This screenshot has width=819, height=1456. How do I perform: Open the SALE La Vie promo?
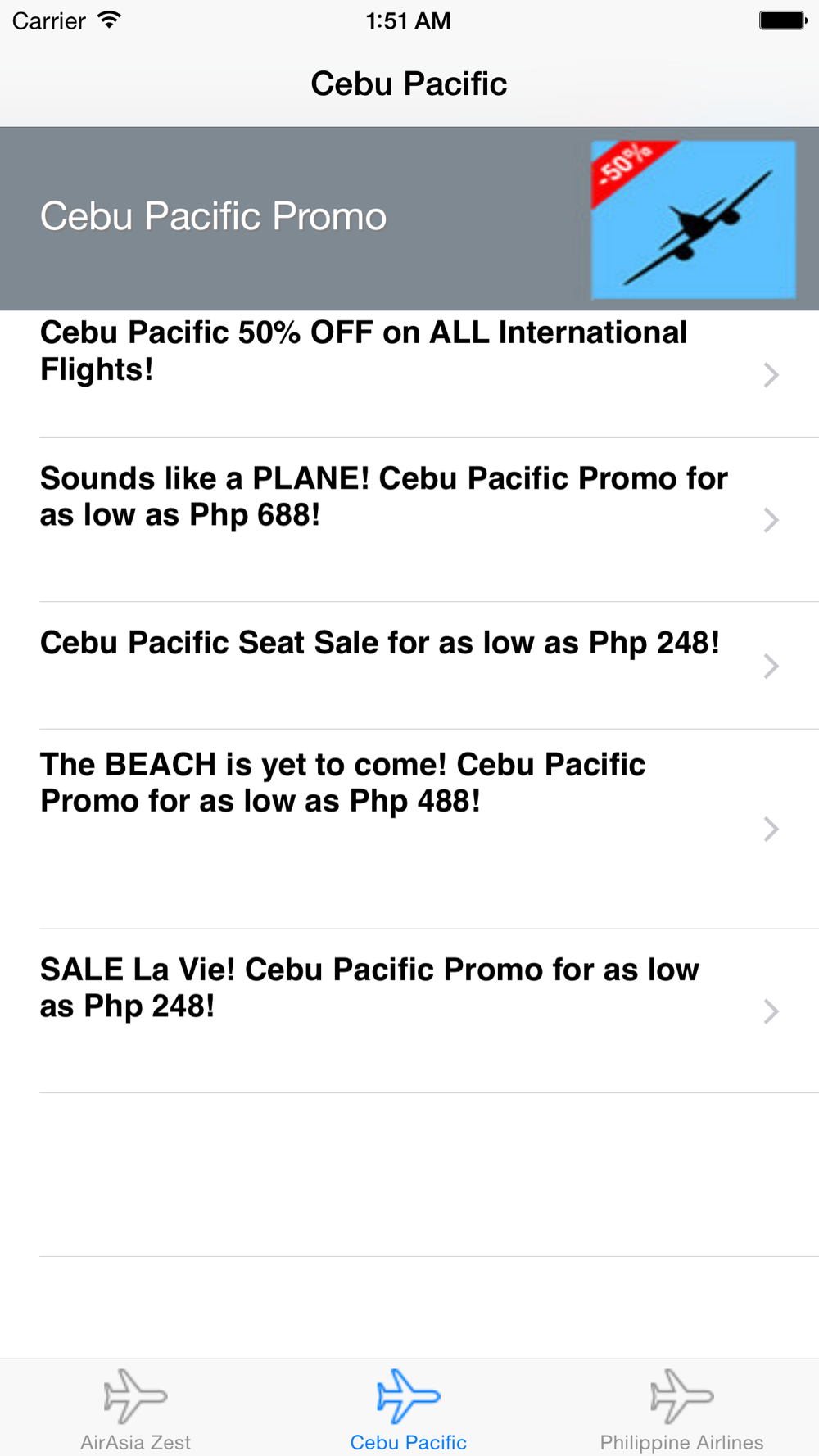coord(409,1011)
